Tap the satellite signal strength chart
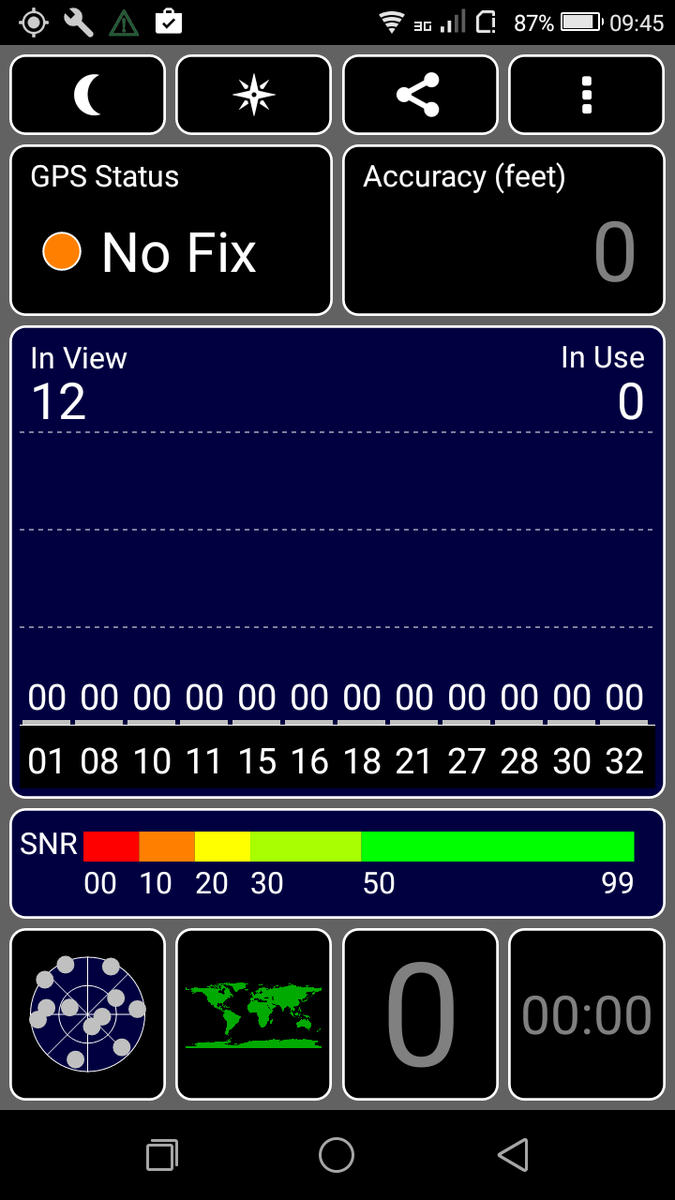Screen dimensions: 675x1200 (337, 561)
